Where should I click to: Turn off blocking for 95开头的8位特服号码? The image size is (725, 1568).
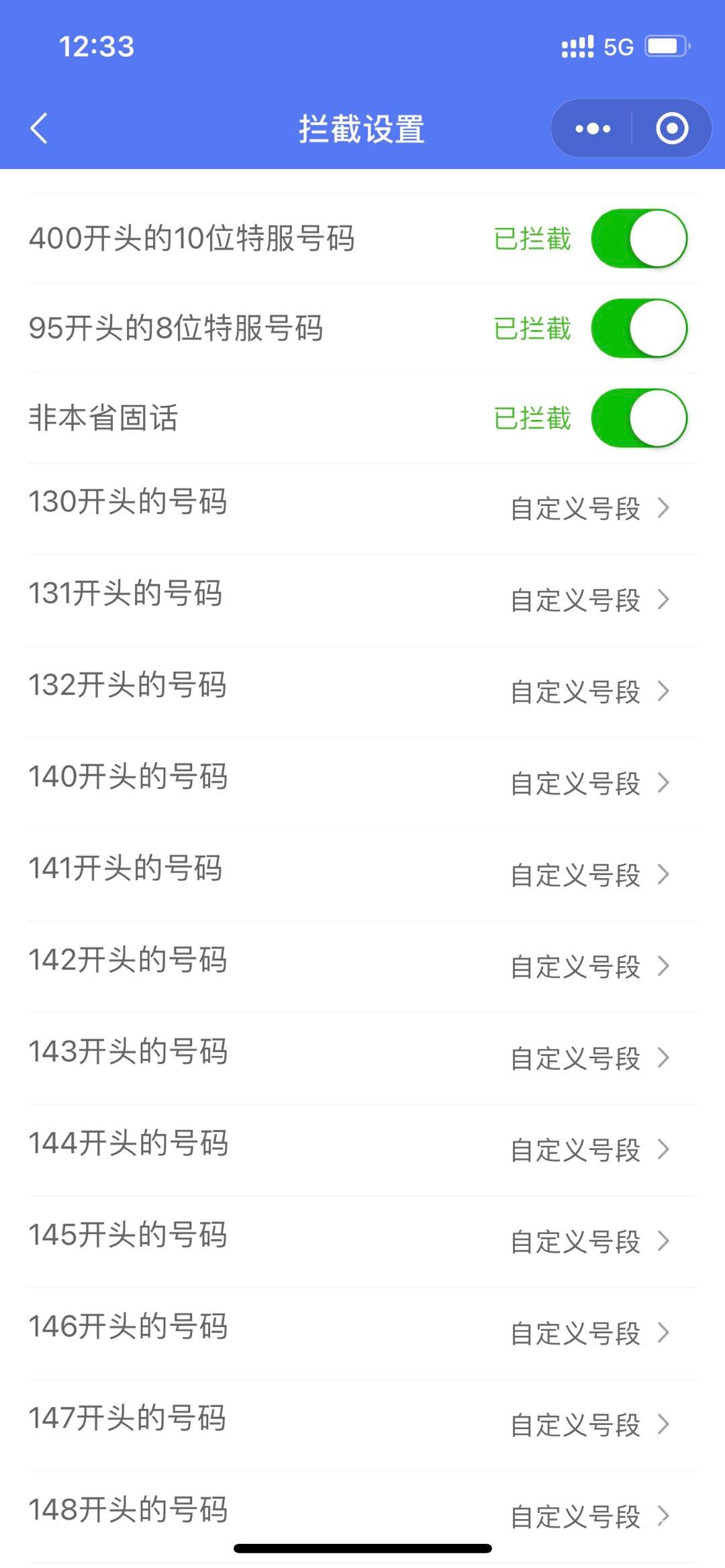tap(638, 328)
